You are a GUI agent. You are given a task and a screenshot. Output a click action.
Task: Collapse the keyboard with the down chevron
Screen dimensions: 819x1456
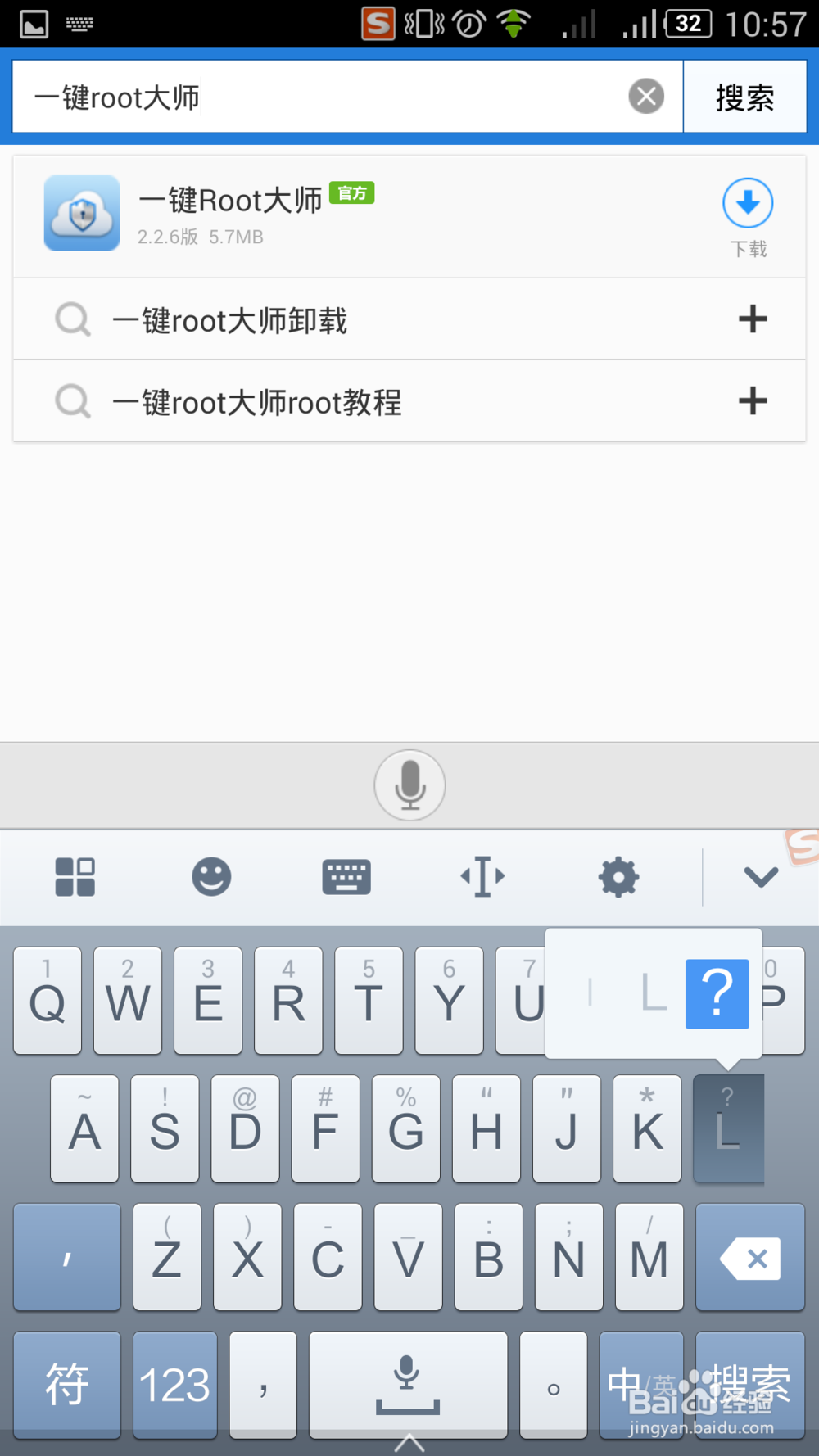pos(760,876)
